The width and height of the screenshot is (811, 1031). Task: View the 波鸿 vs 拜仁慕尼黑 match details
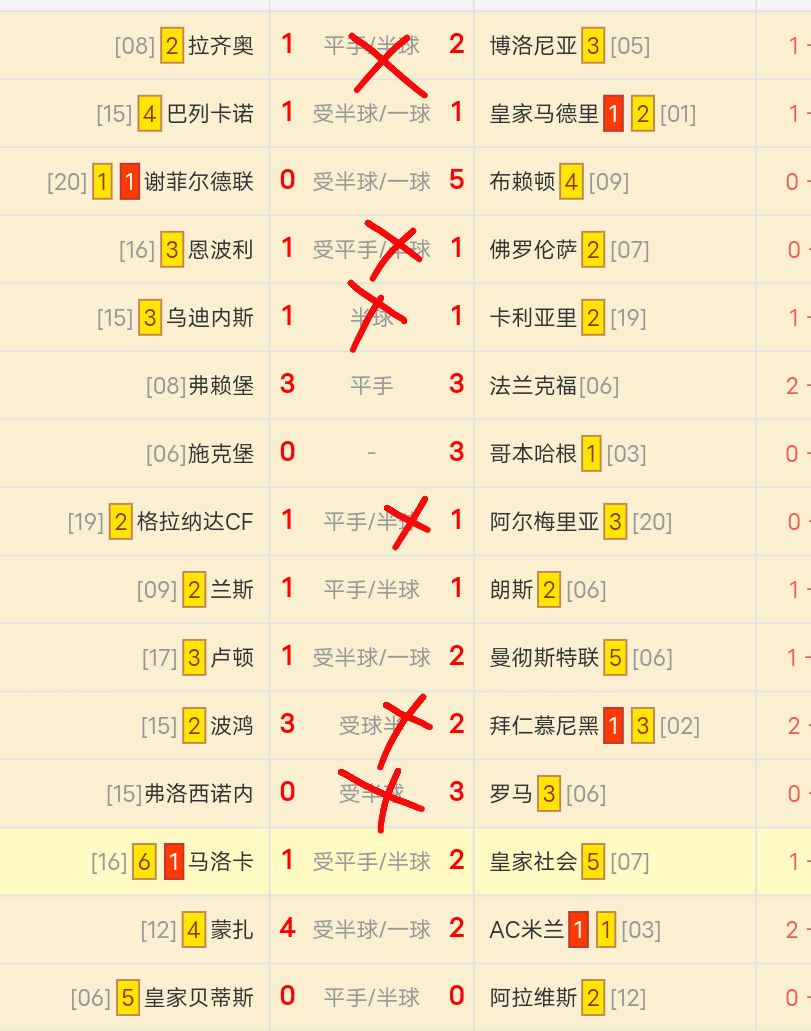point(372,725)
